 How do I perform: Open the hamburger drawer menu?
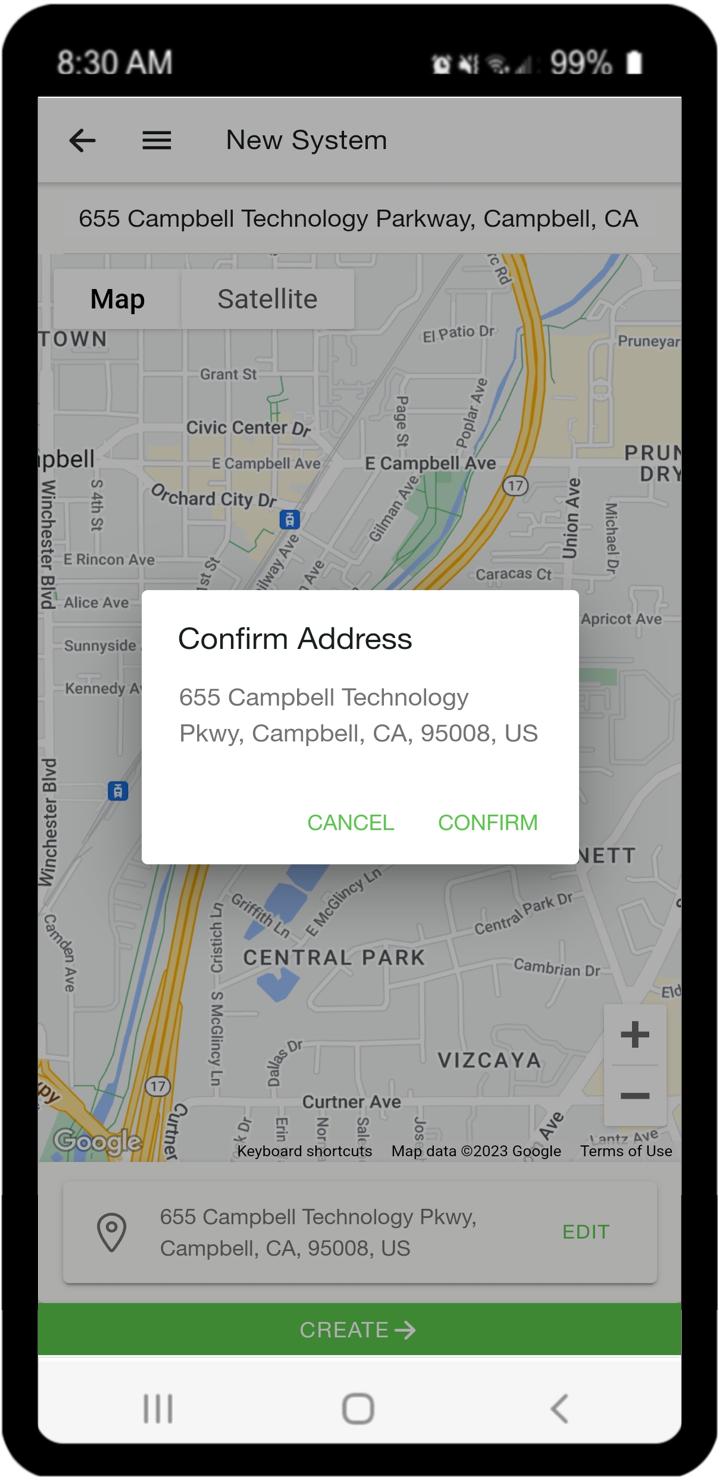click(x=157, y=141)
